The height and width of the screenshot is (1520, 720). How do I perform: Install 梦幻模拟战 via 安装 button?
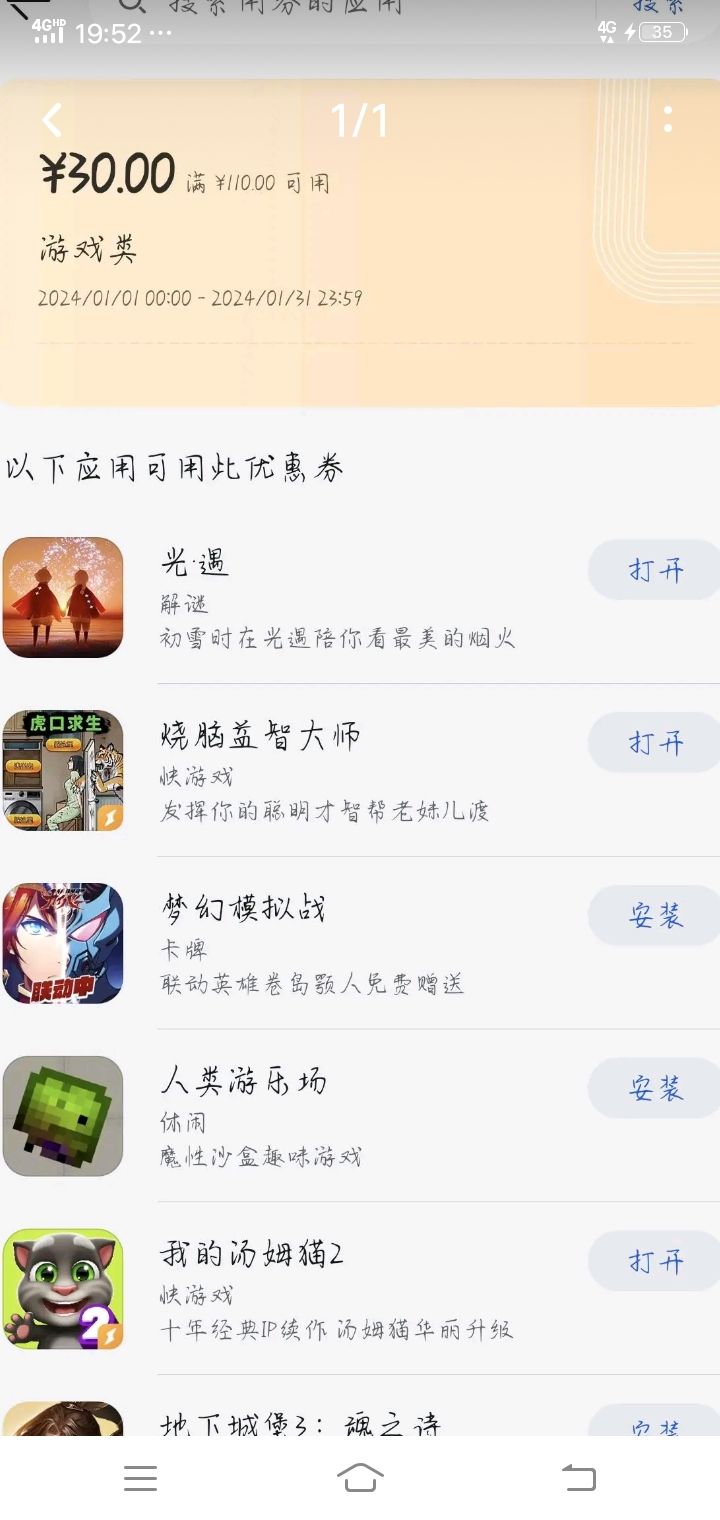653,916
